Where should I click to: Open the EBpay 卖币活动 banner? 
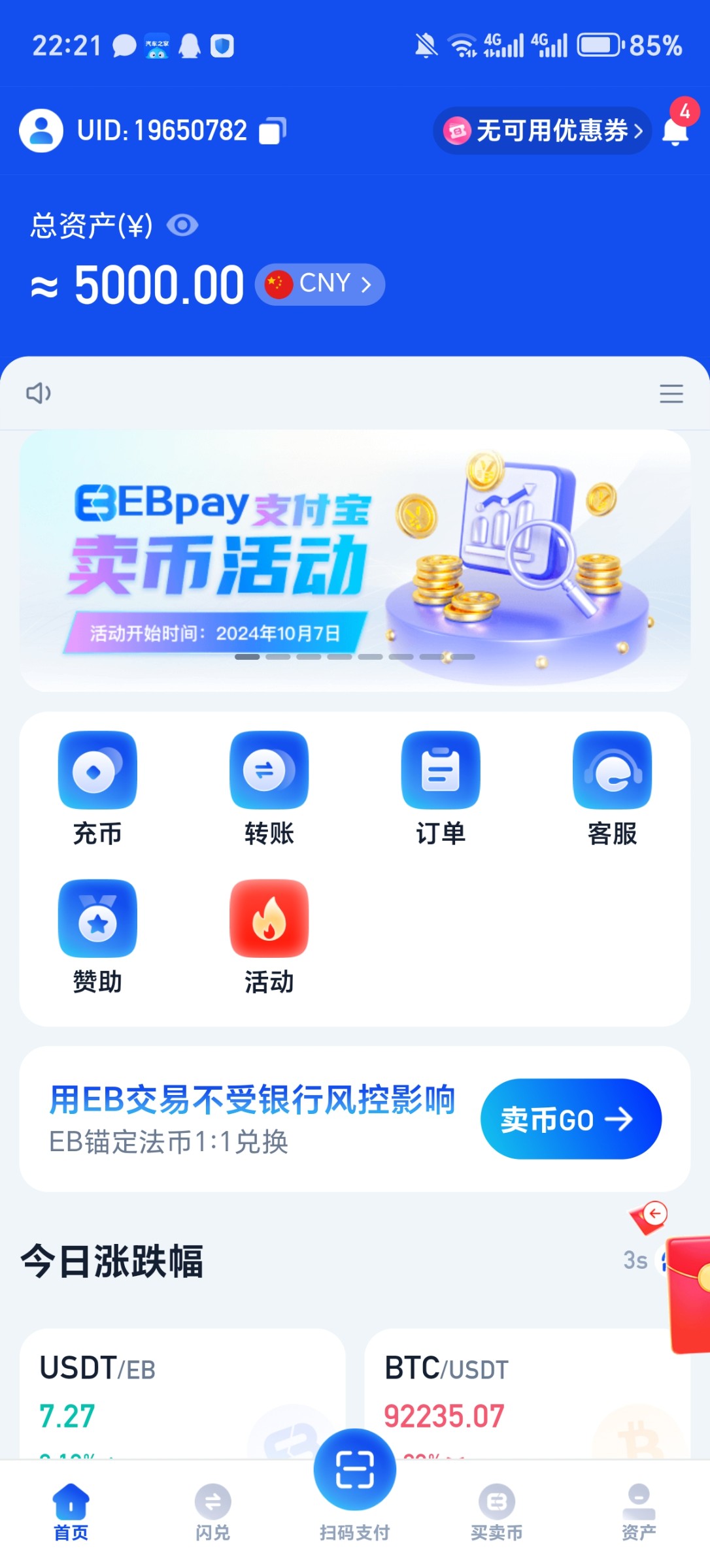coord(355,561)
